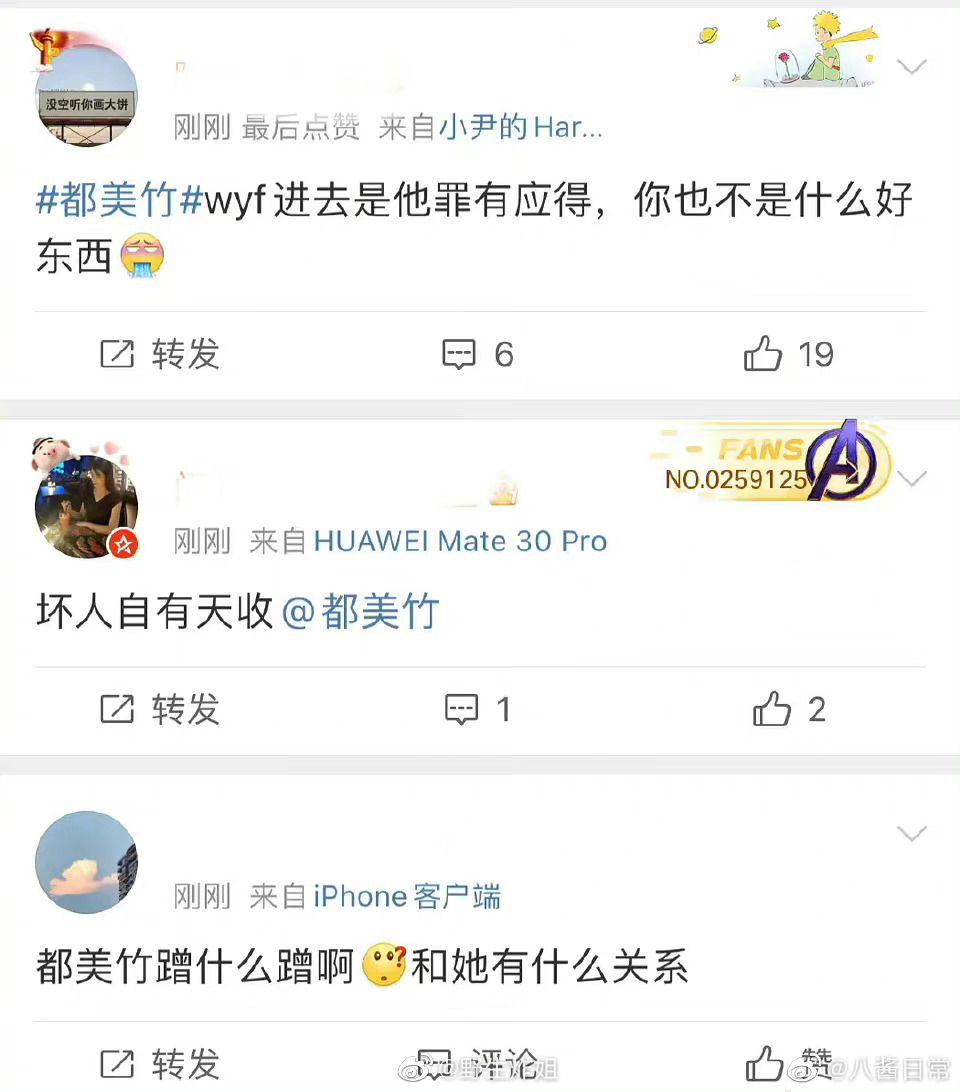Tap the iPhone客户端 source link

pos(407,896)
